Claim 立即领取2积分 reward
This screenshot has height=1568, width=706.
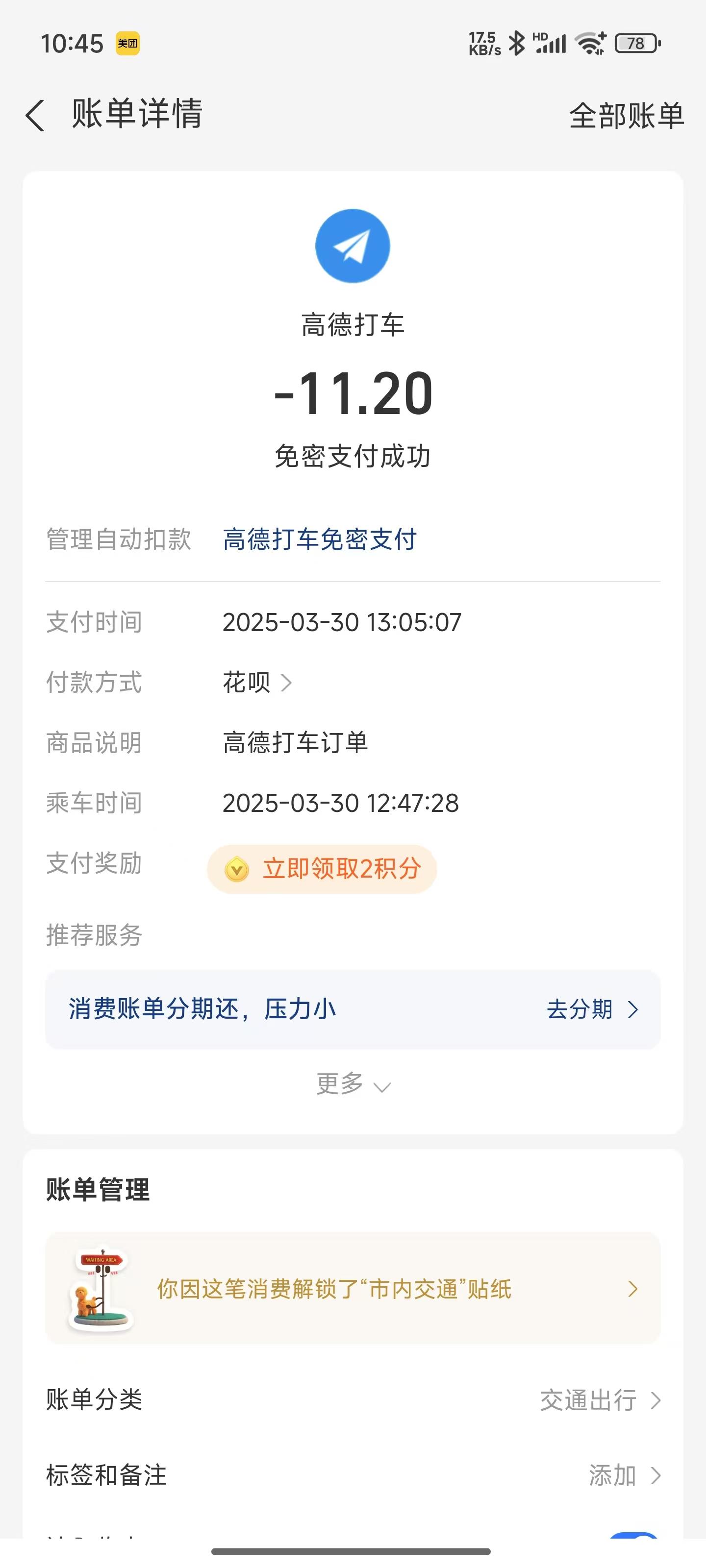click(322, 869)
